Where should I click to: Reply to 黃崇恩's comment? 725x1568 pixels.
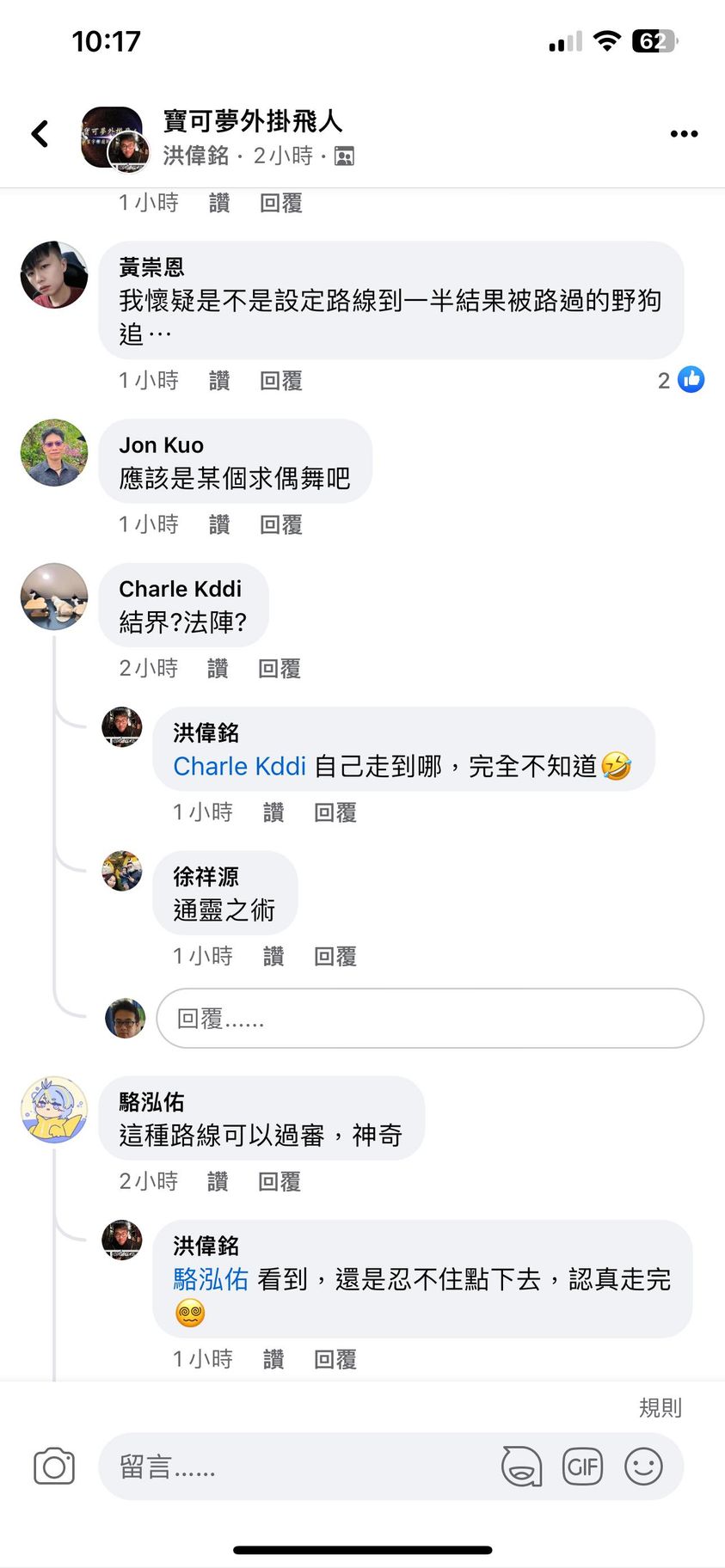coord(280,381)
